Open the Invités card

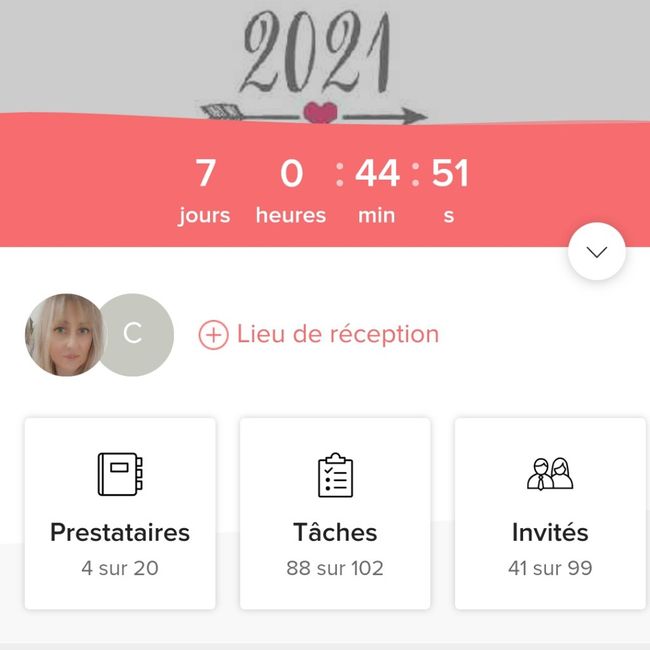click(550, 513)
